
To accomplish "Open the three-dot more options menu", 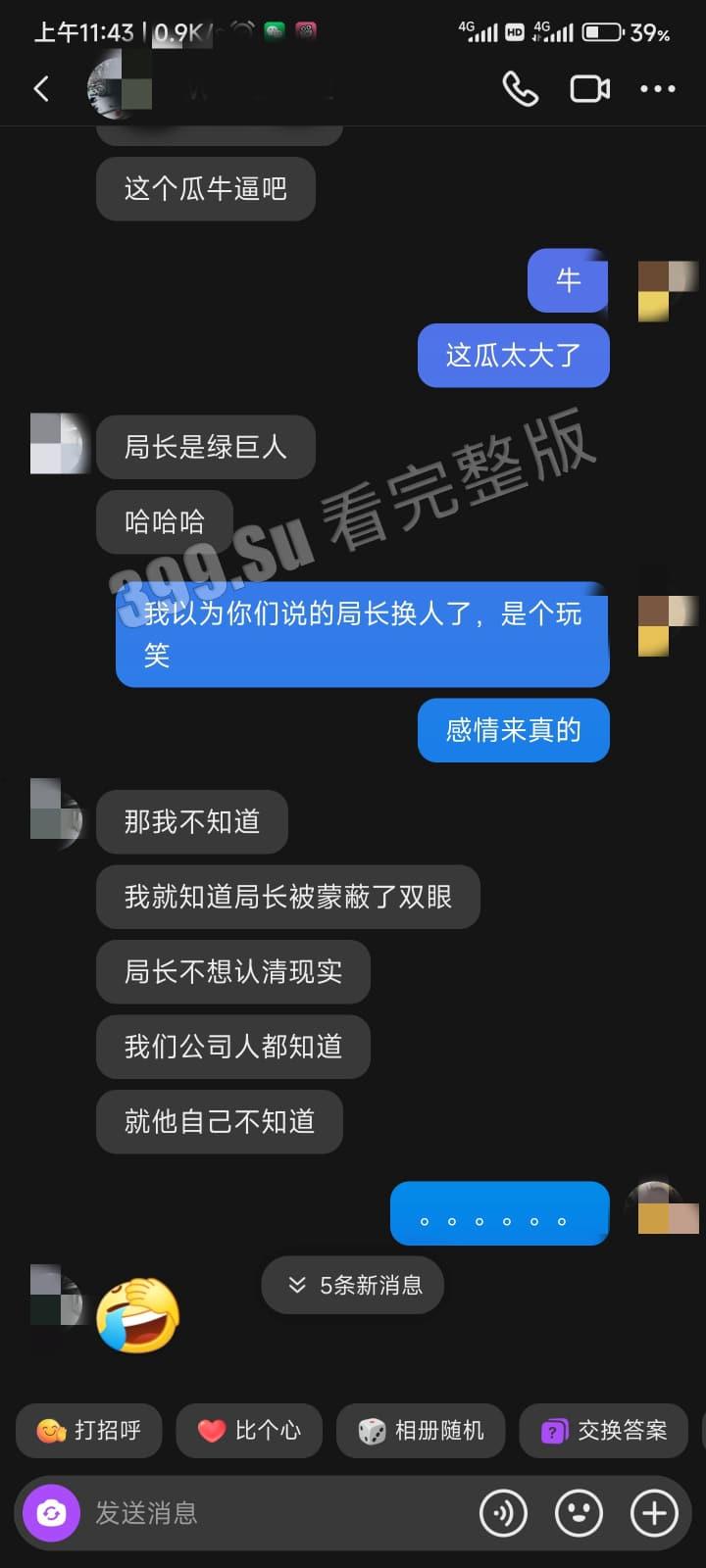I will click(657, 89).
